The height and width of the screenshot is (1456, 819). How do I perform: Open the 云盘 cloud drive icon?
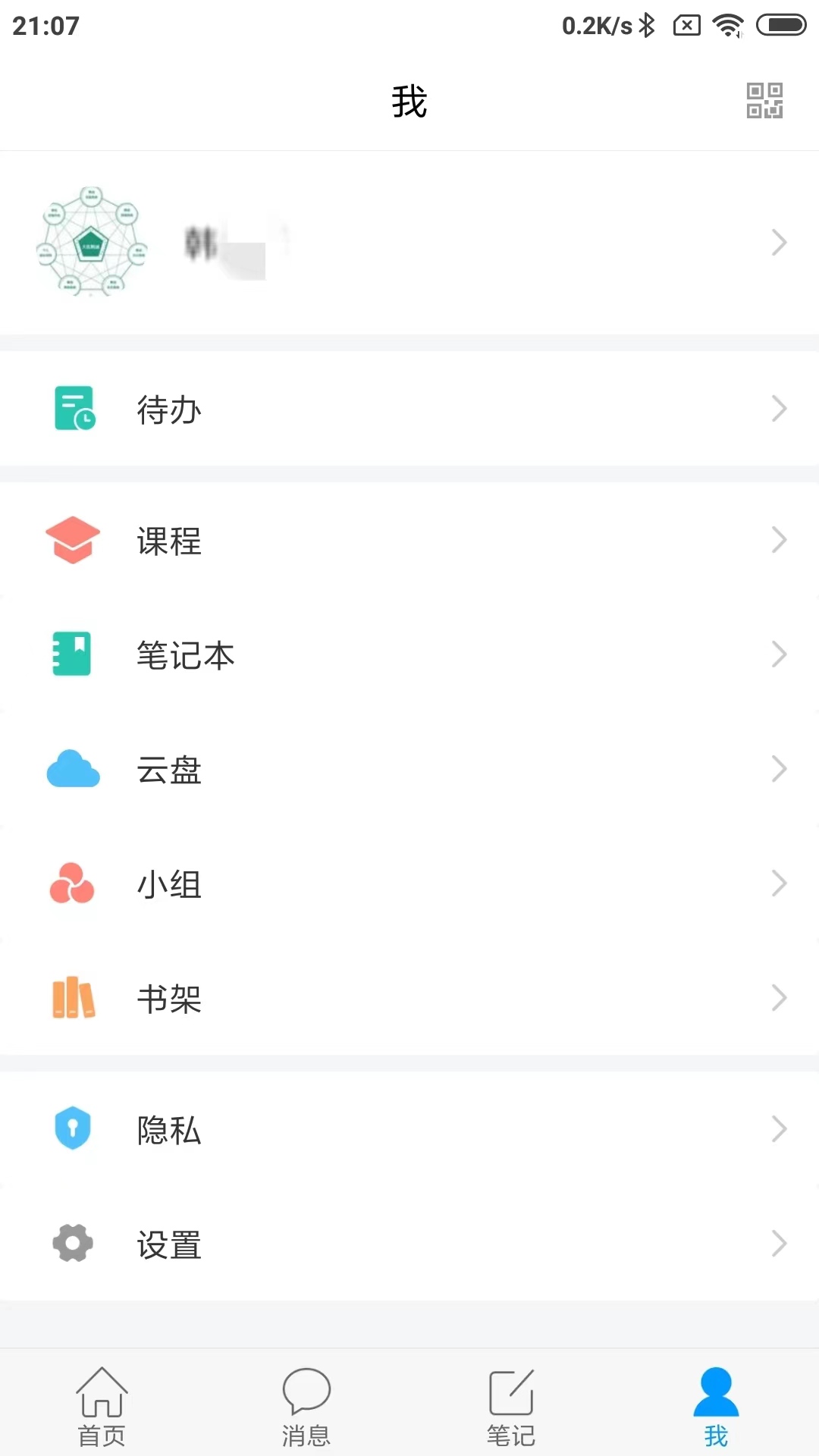pos(72,768)
